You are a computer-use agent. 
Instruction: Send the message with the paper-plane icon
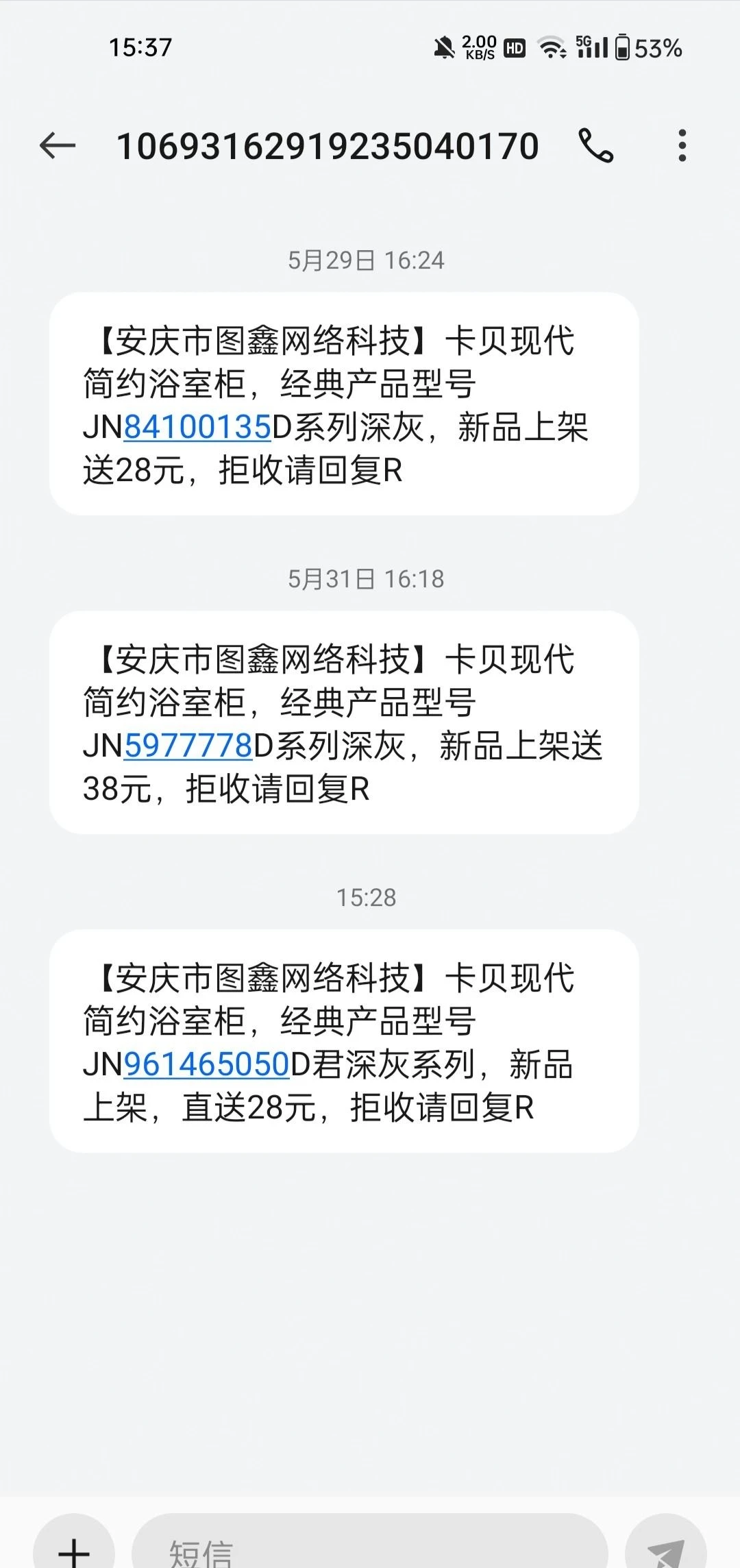click(x=665, y=1550)
